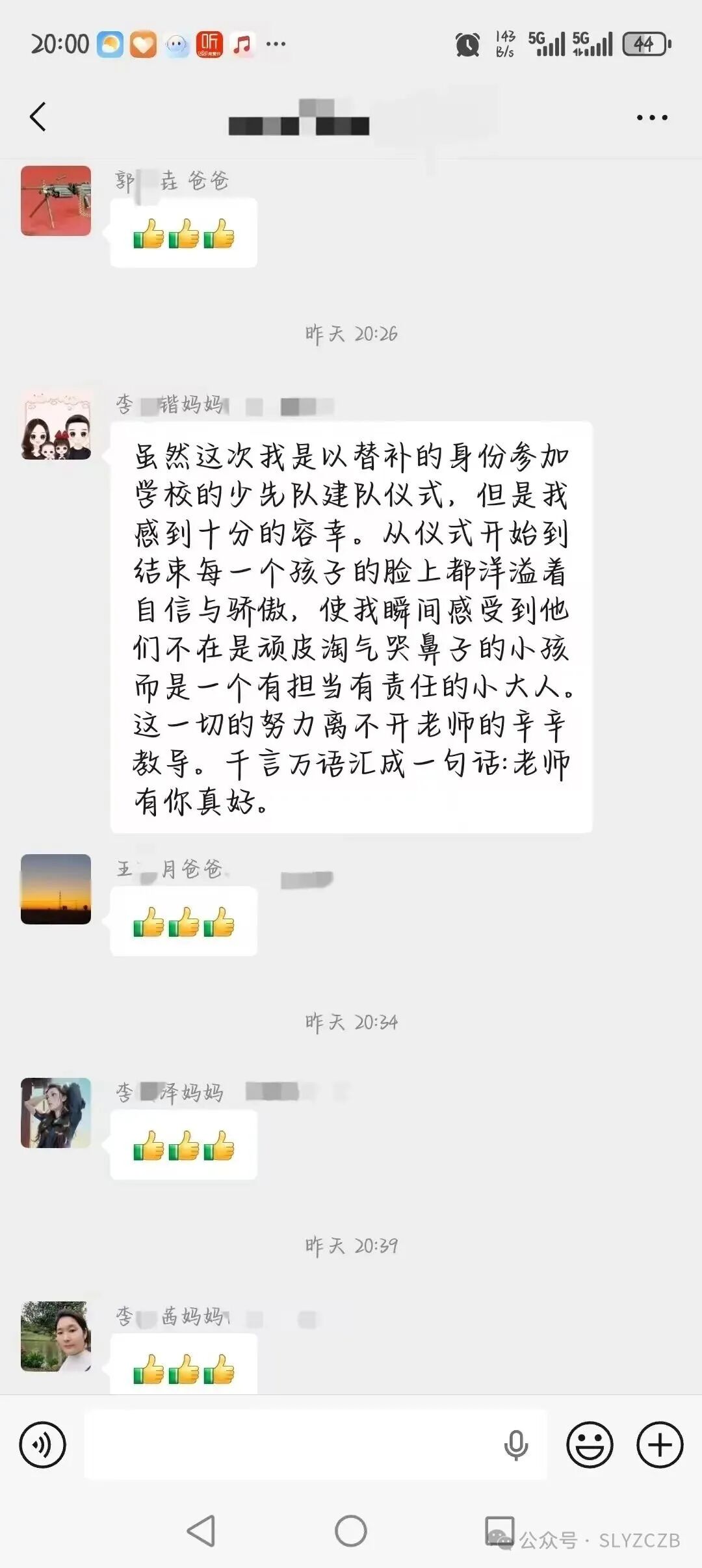Open the emoji sticker panel
Viewport: 702px width, 1568px height.
(x=590, y=1444)
